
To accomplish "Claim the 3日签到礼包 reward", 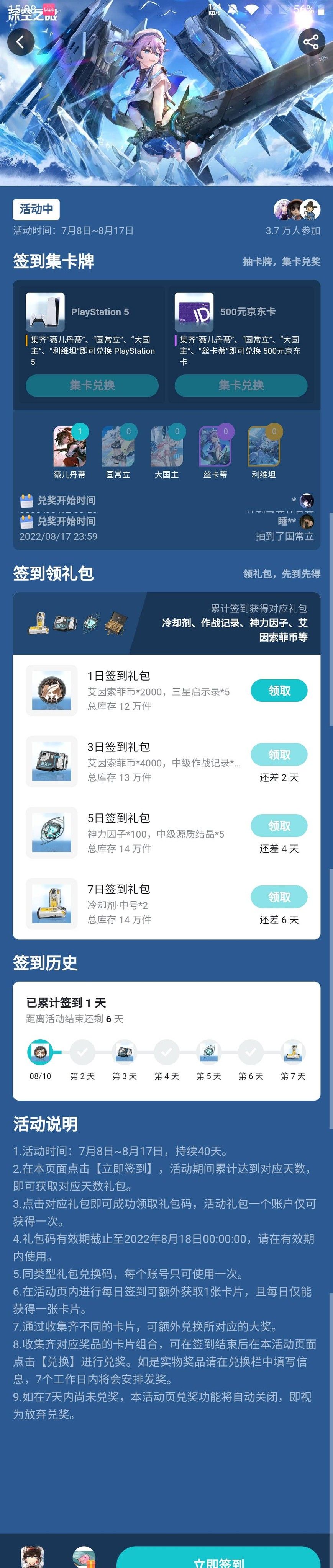I will tap(279, 755).
